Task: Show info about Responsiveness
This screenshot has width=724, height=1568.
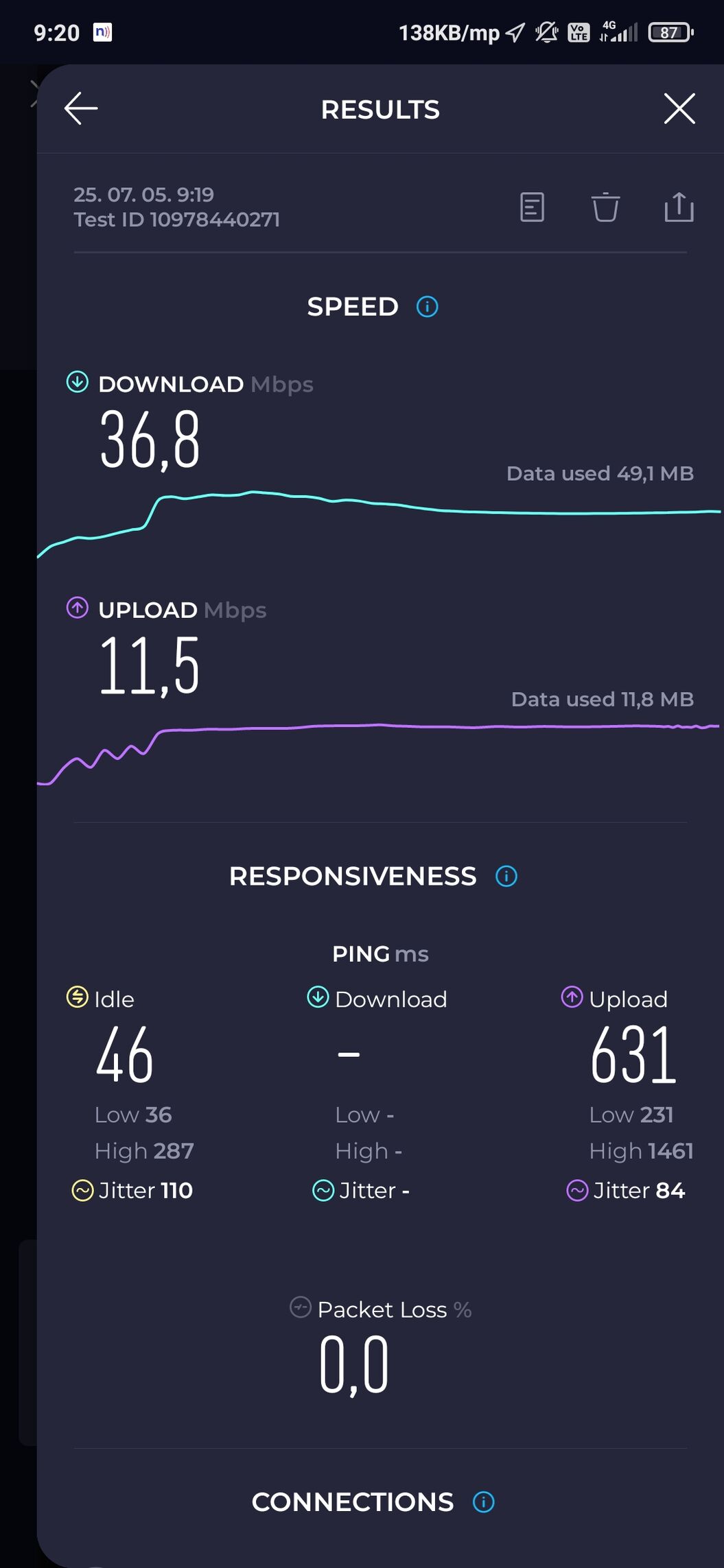Action: (506, 876)
